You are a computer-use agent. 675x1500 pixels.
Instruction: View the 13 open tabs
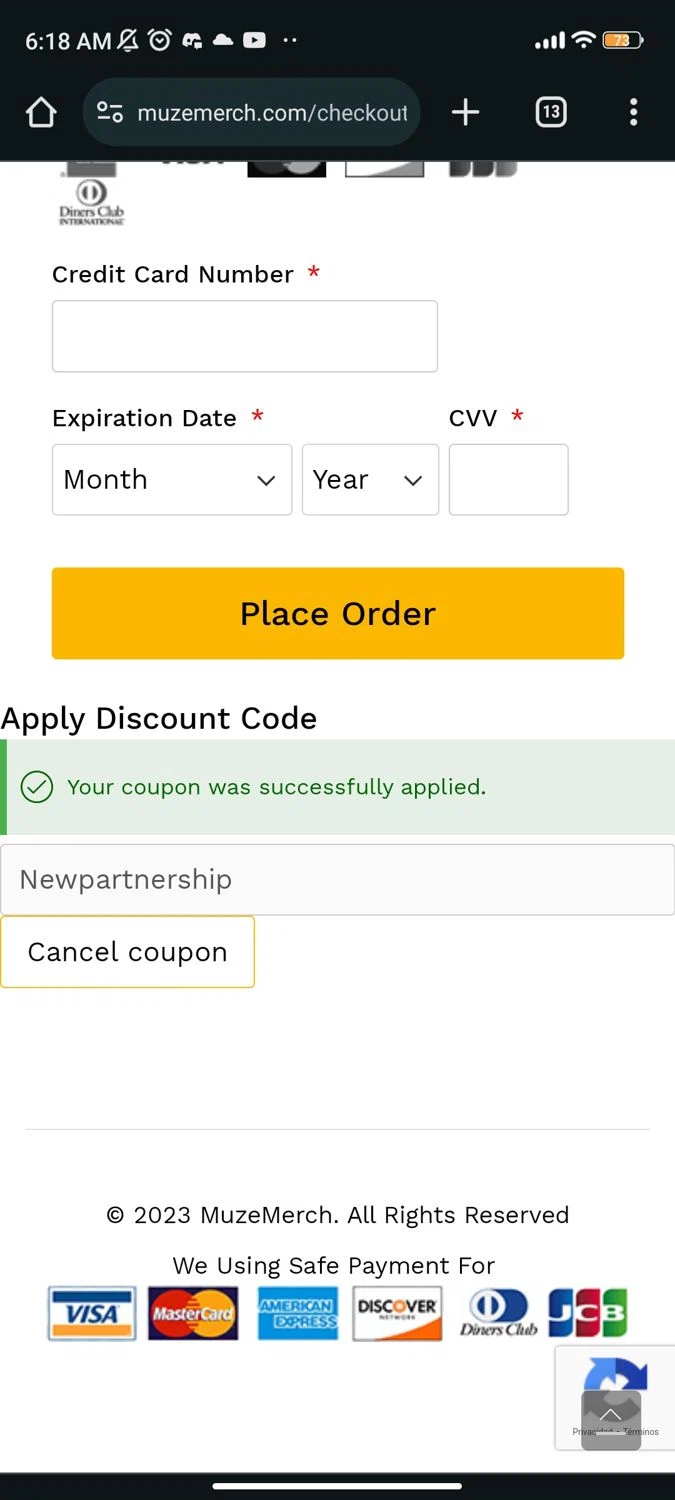click(x=550, y=113)
